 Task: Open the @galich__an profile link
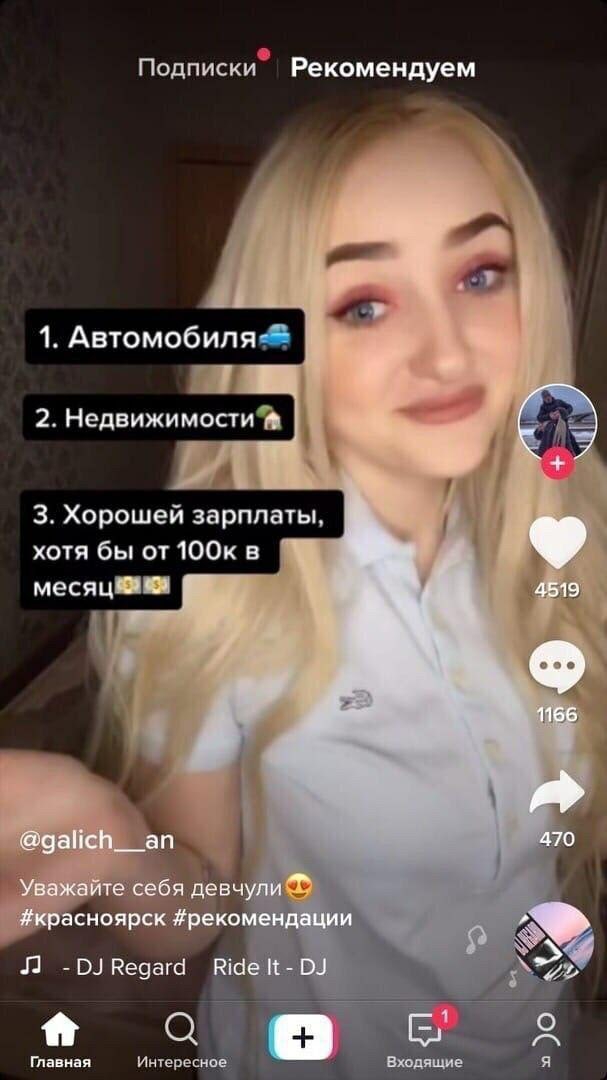(97, 841)
